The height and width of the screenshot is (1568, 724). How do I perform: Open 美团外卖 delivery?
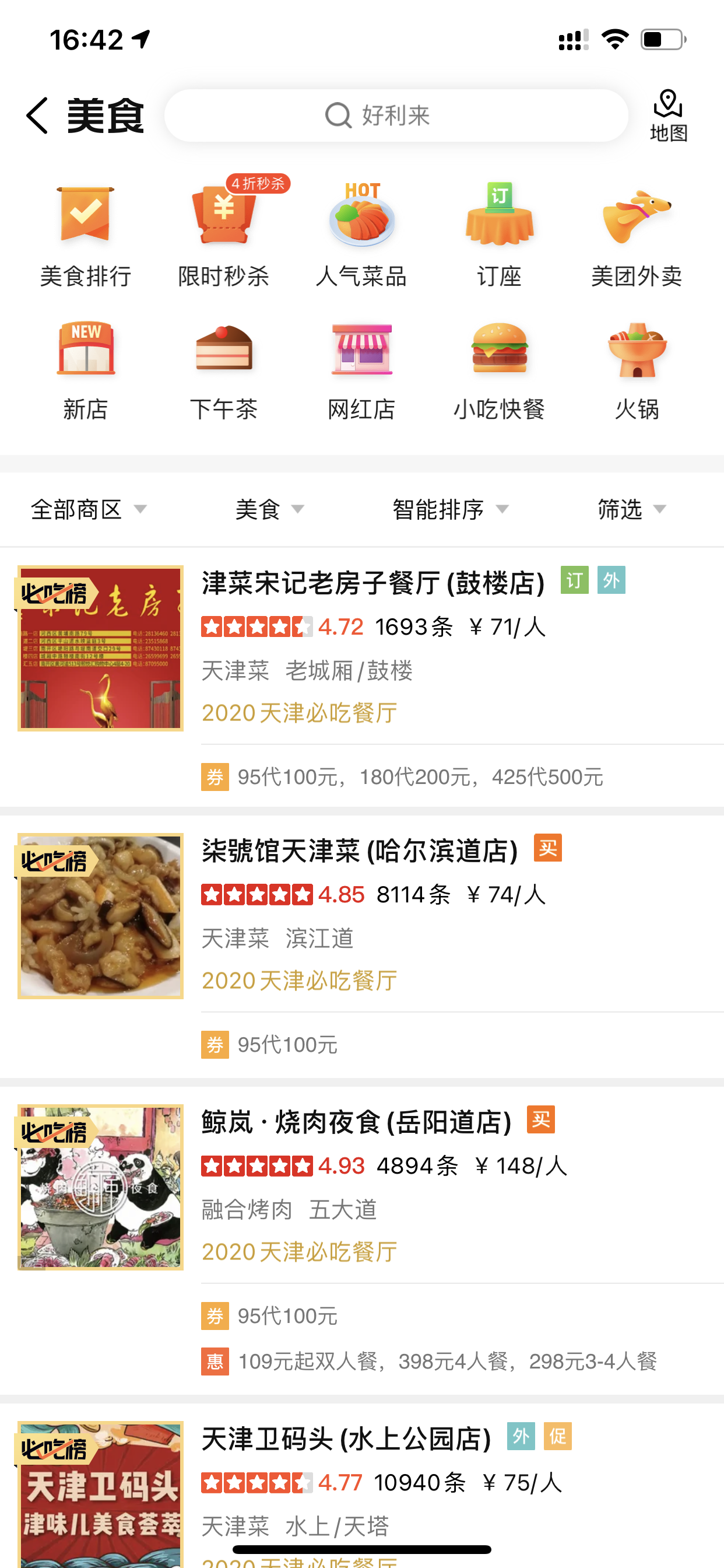[637, 236]
